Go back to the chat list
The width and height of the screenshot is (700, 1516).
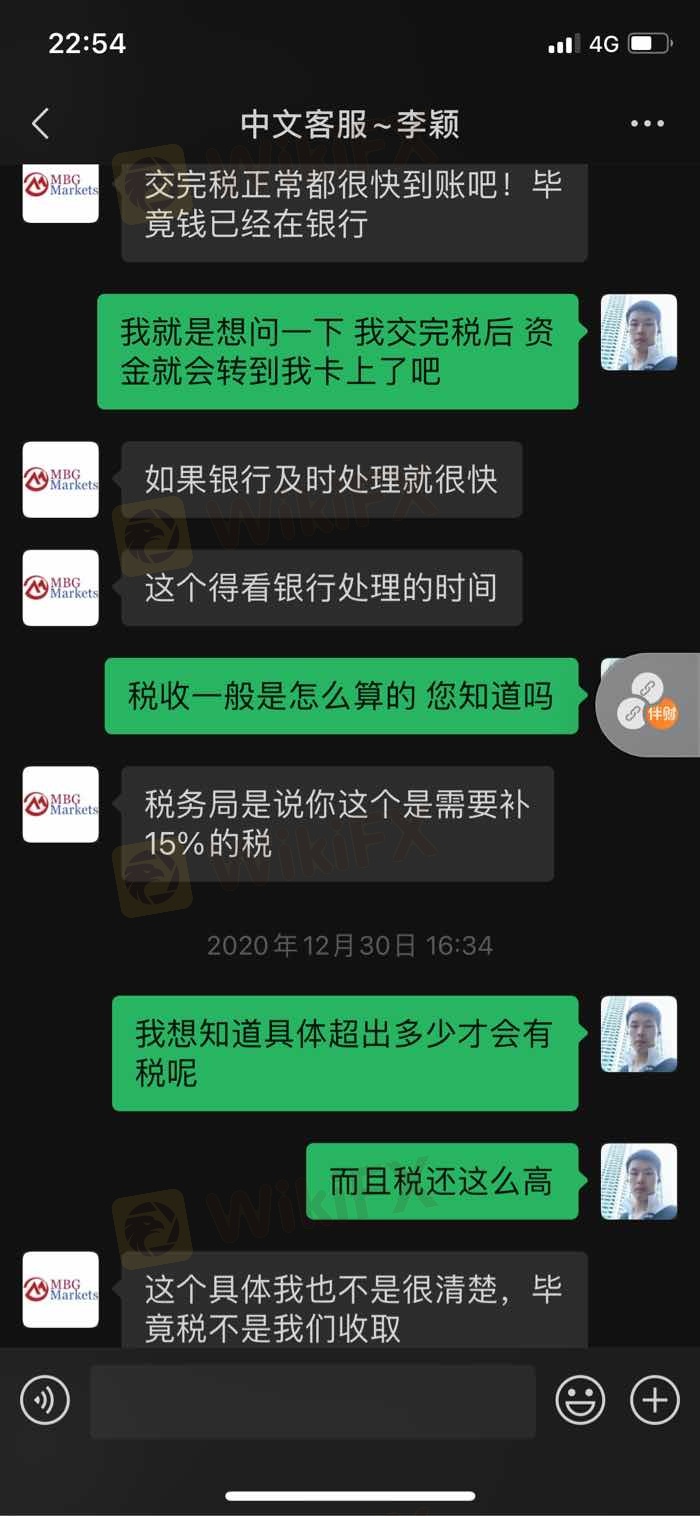tap(40, 124)
